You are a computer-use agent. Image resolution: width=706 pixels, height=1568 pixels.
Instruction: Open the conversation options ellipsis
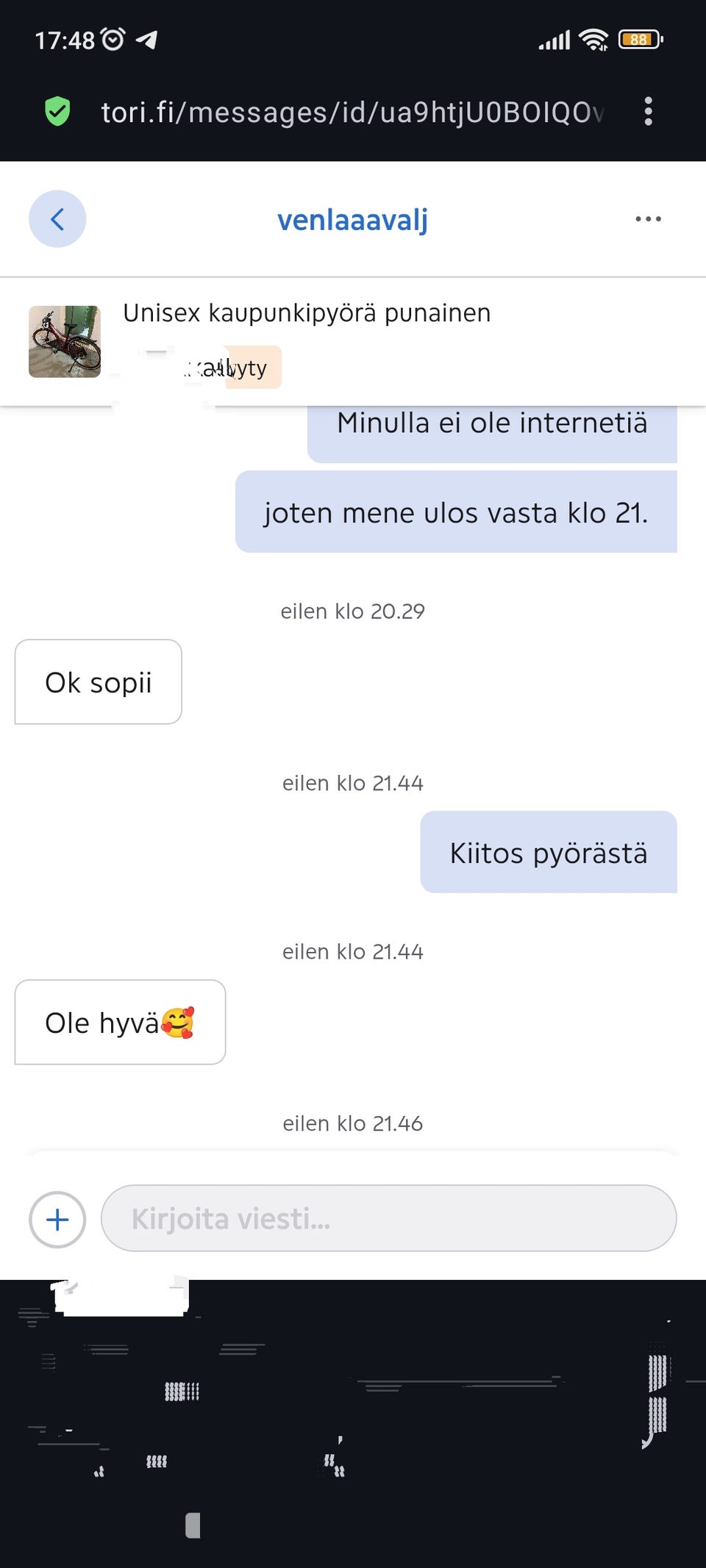(x=648, y=219)
